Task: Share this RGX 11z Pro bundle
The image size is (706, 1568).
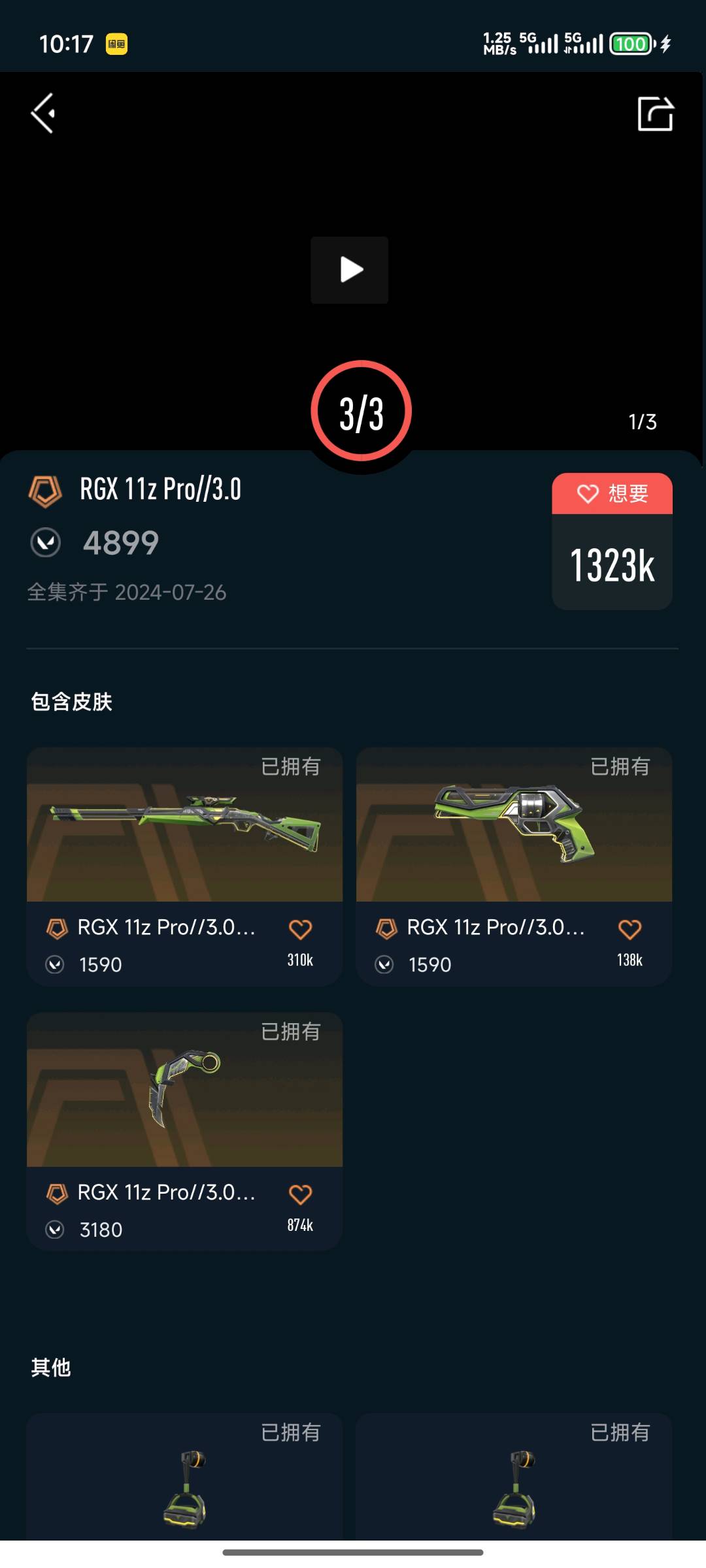Action: pyautogui.click(x=655, y=114)
